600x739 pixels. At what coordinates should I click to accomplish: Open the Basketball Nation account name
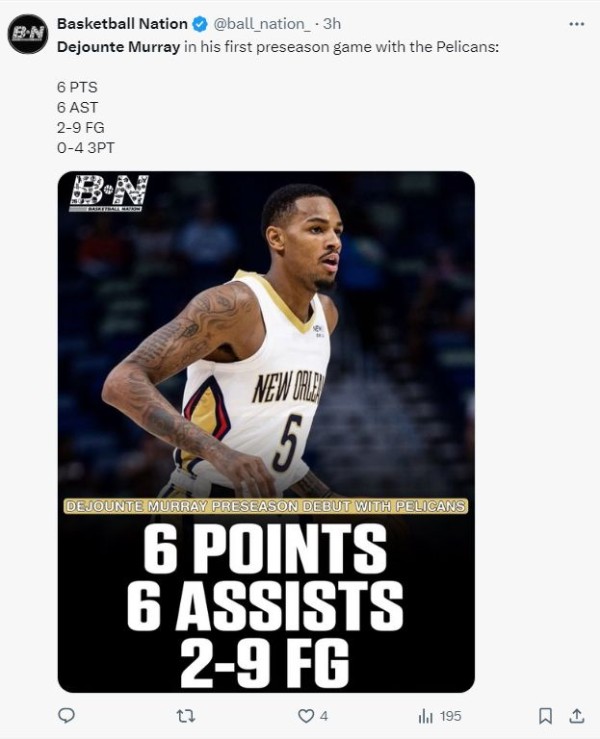(x=121, y=23)
